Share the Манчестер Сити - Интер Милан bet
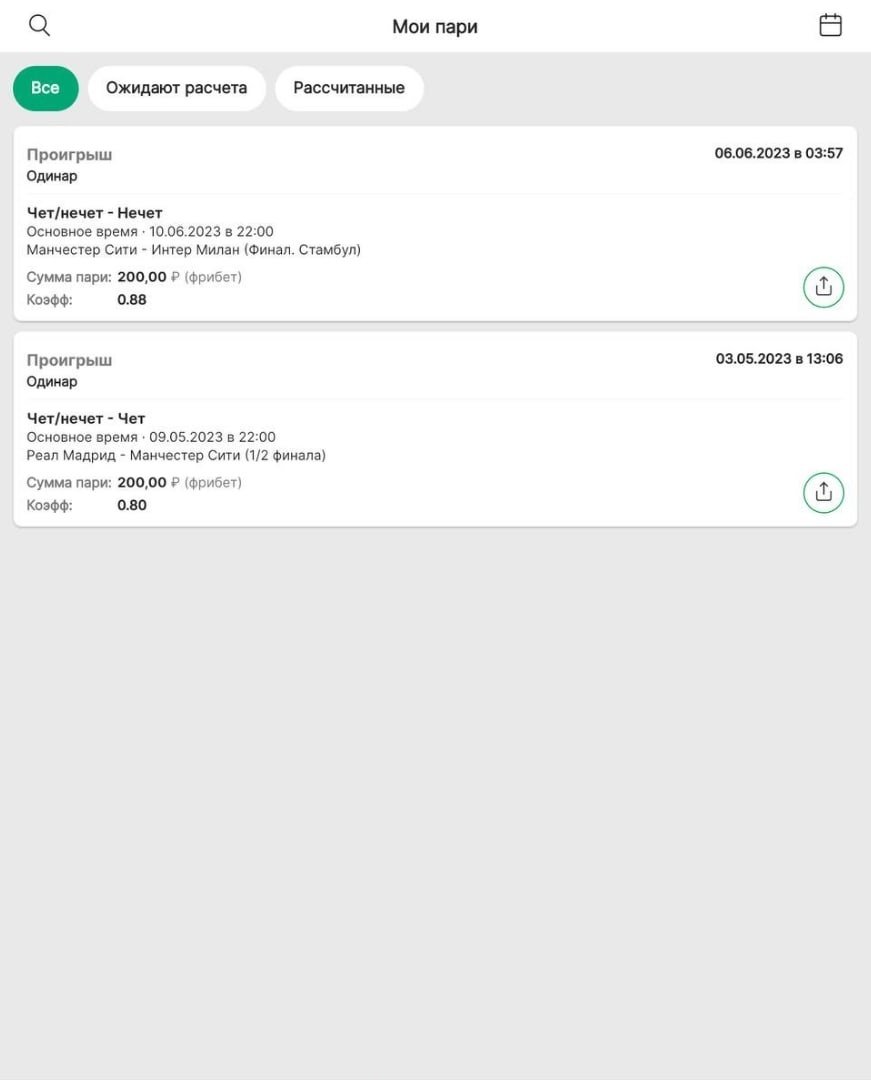Screen dimensions: 871x1080 tap(823, 287)
